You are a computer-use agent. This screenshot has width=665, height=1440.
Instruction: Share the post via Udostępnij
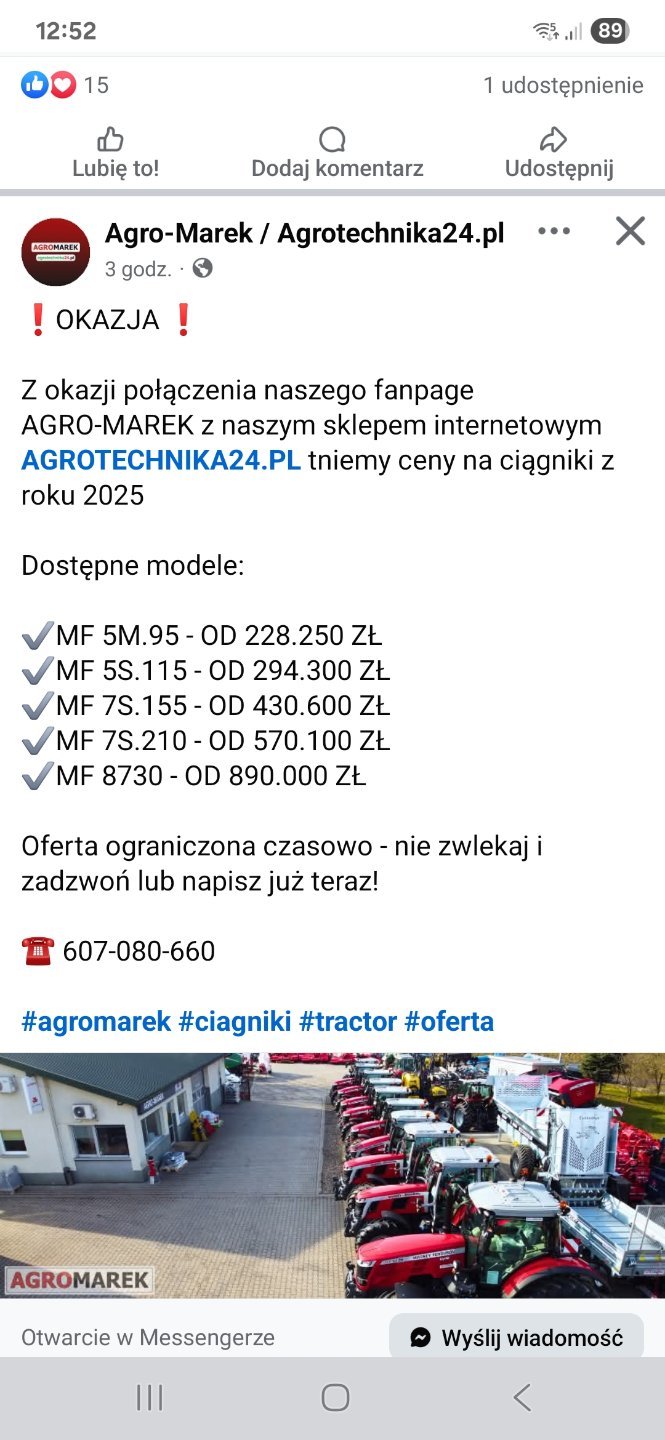pos(558,153)
